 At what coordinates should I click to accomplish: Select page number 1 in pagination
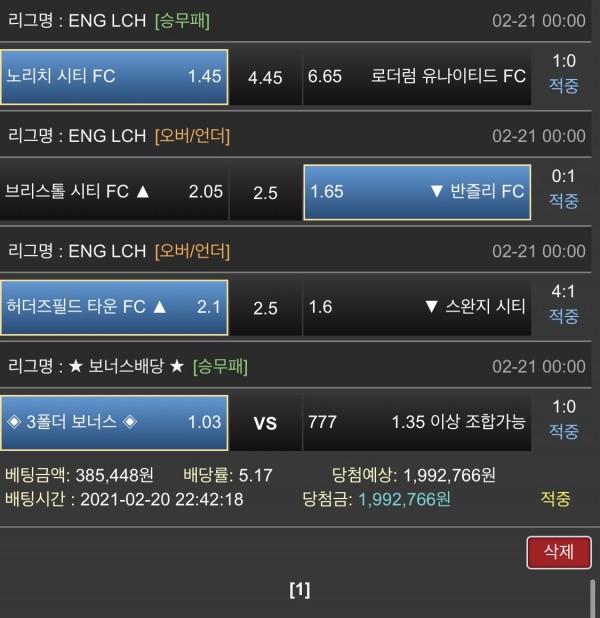(x=300, y=590)
